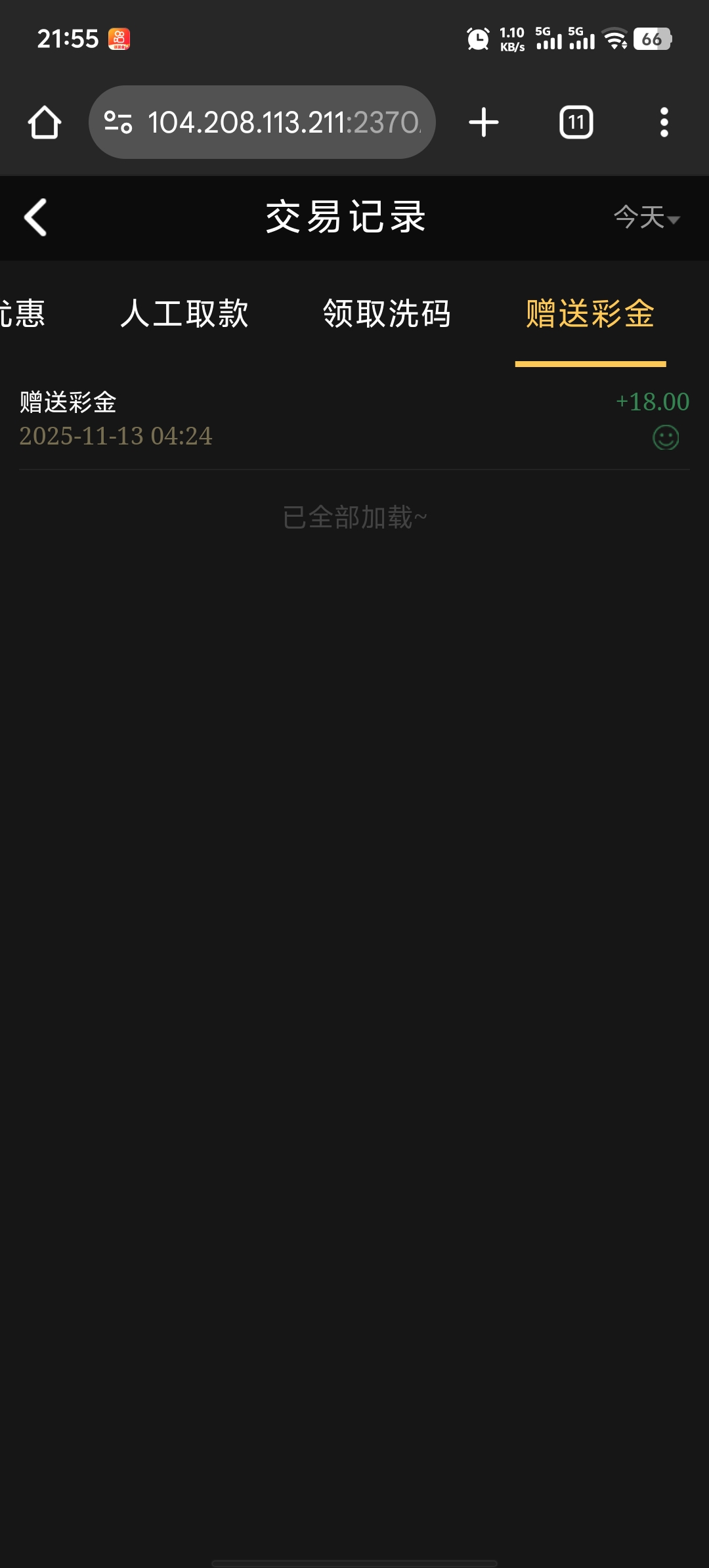Go back from the 交易记录 page
709x1568 pixels.
35,217
